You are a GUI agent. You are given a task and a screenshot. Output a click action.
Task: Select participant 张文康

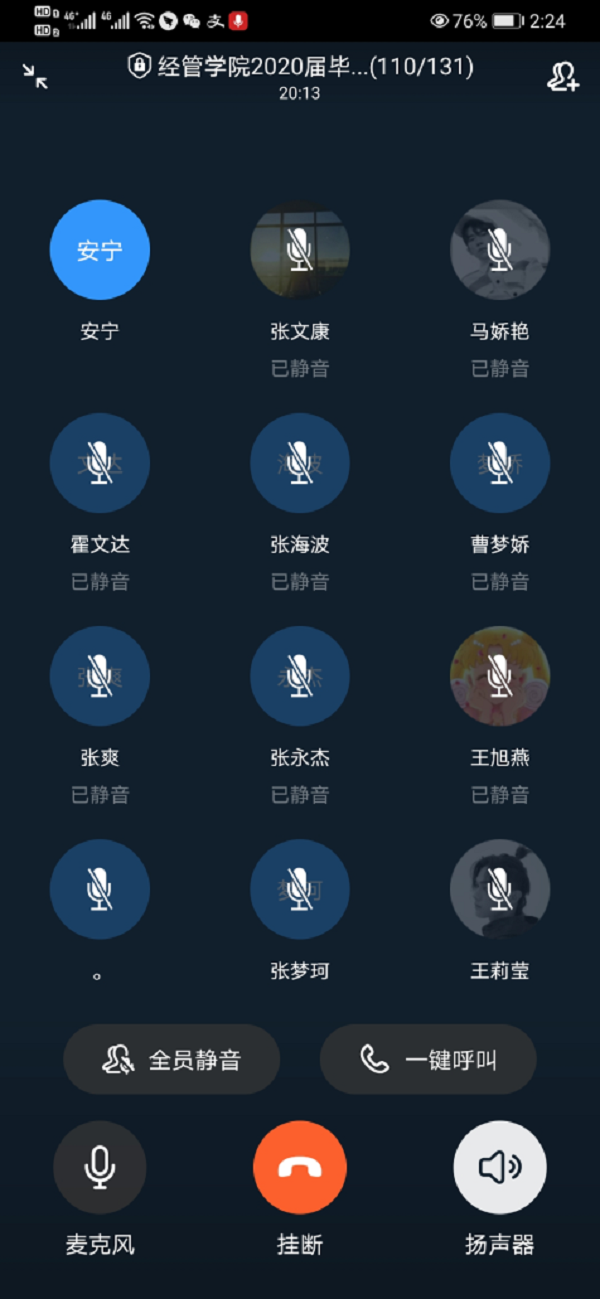pyautogui.click(x=300, y=250)
